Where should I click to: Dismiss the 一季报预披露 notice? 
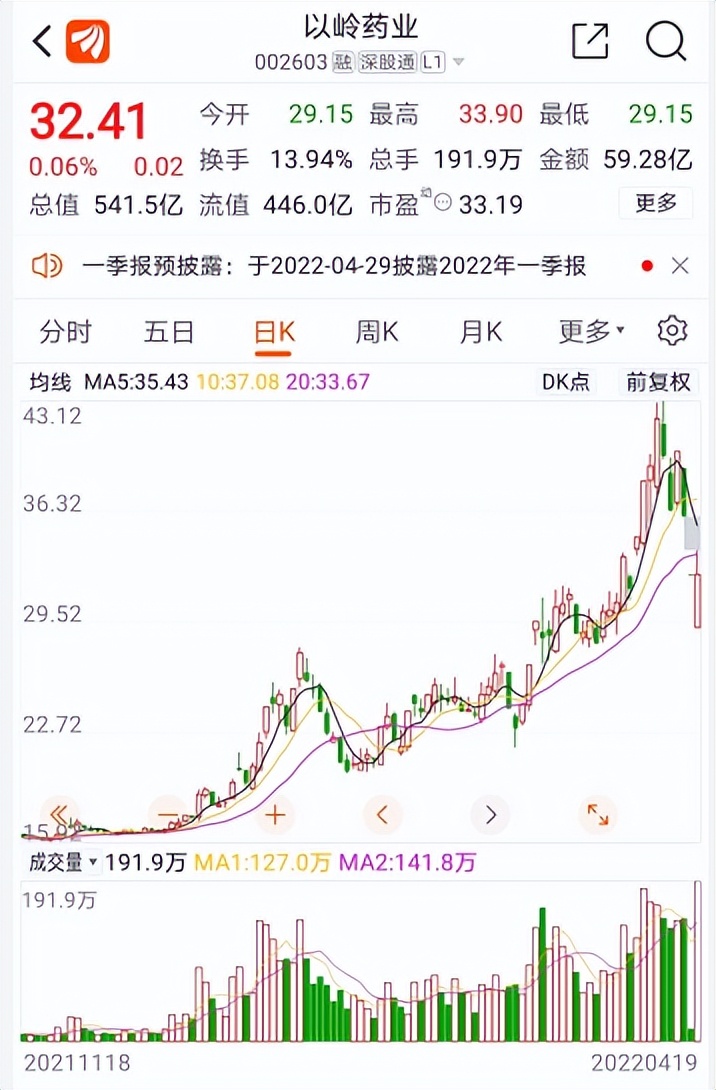coord(680,266)
